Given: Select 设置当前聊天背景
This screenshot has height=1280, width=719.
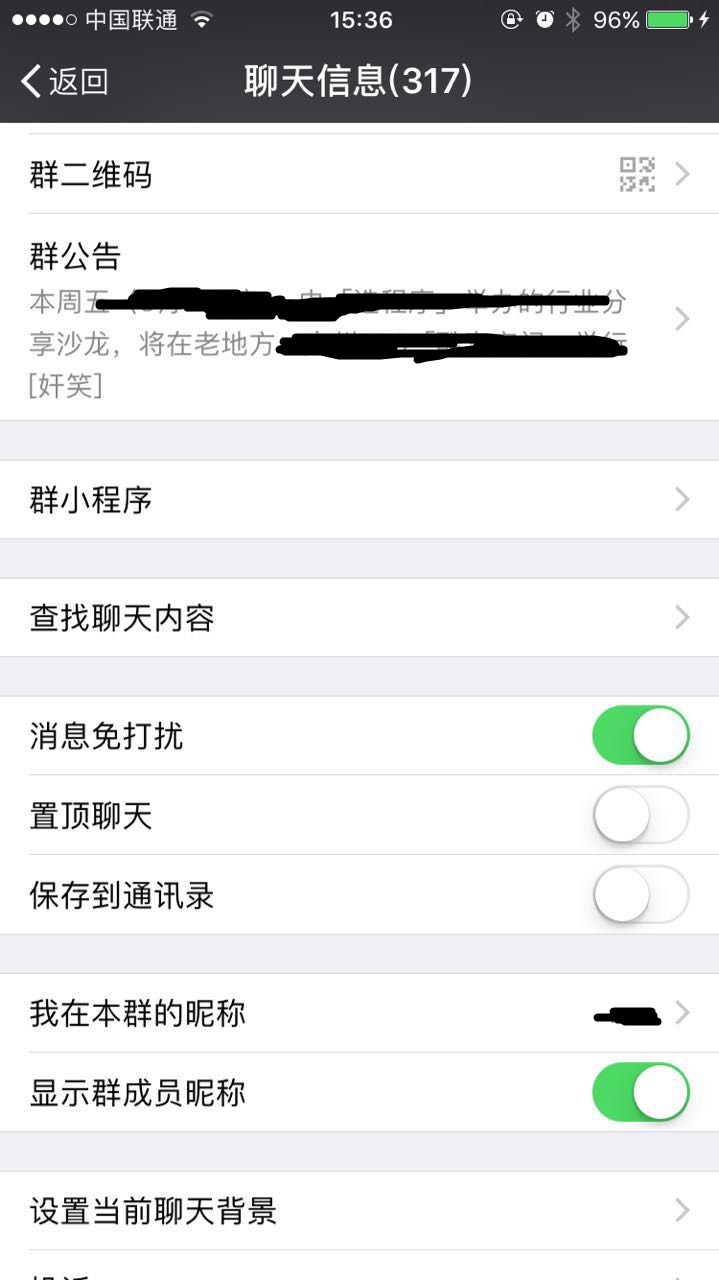Looking at the screenshot, I should 359,1211.
